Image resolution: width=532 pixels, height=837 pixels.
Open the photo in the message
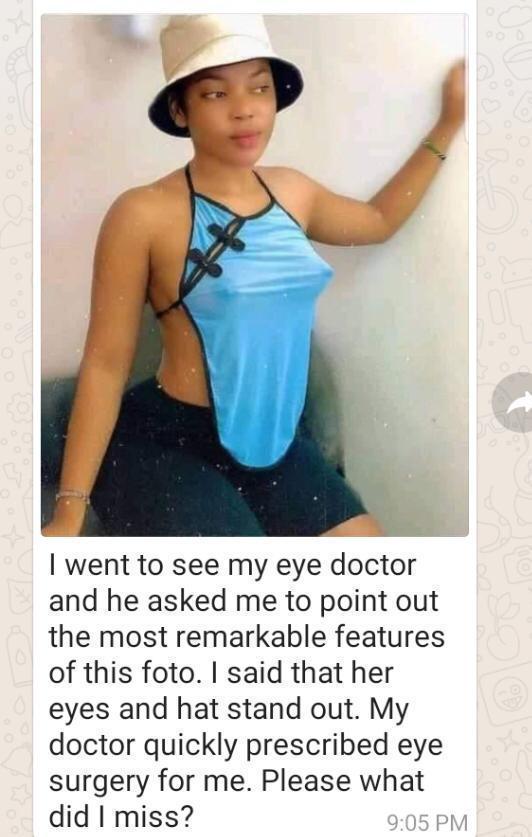click(x=255, y=275)
